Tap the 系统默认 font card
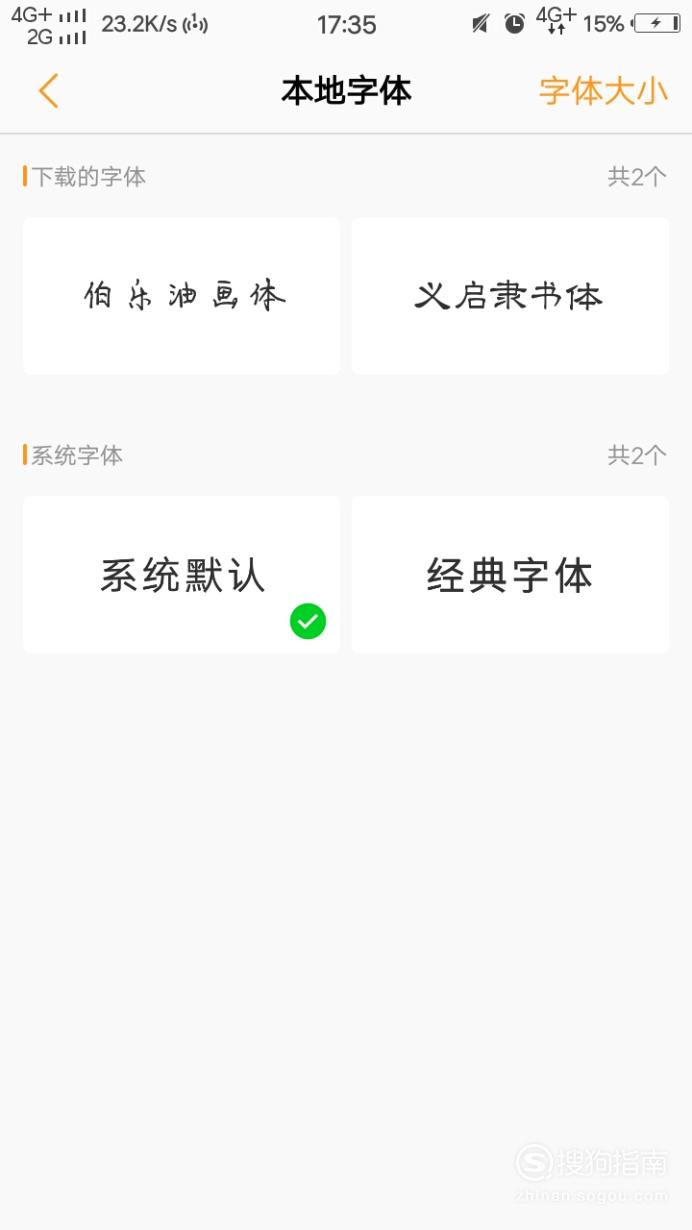692x1230 pixels. pyautogui.click(x=181, y=575)
